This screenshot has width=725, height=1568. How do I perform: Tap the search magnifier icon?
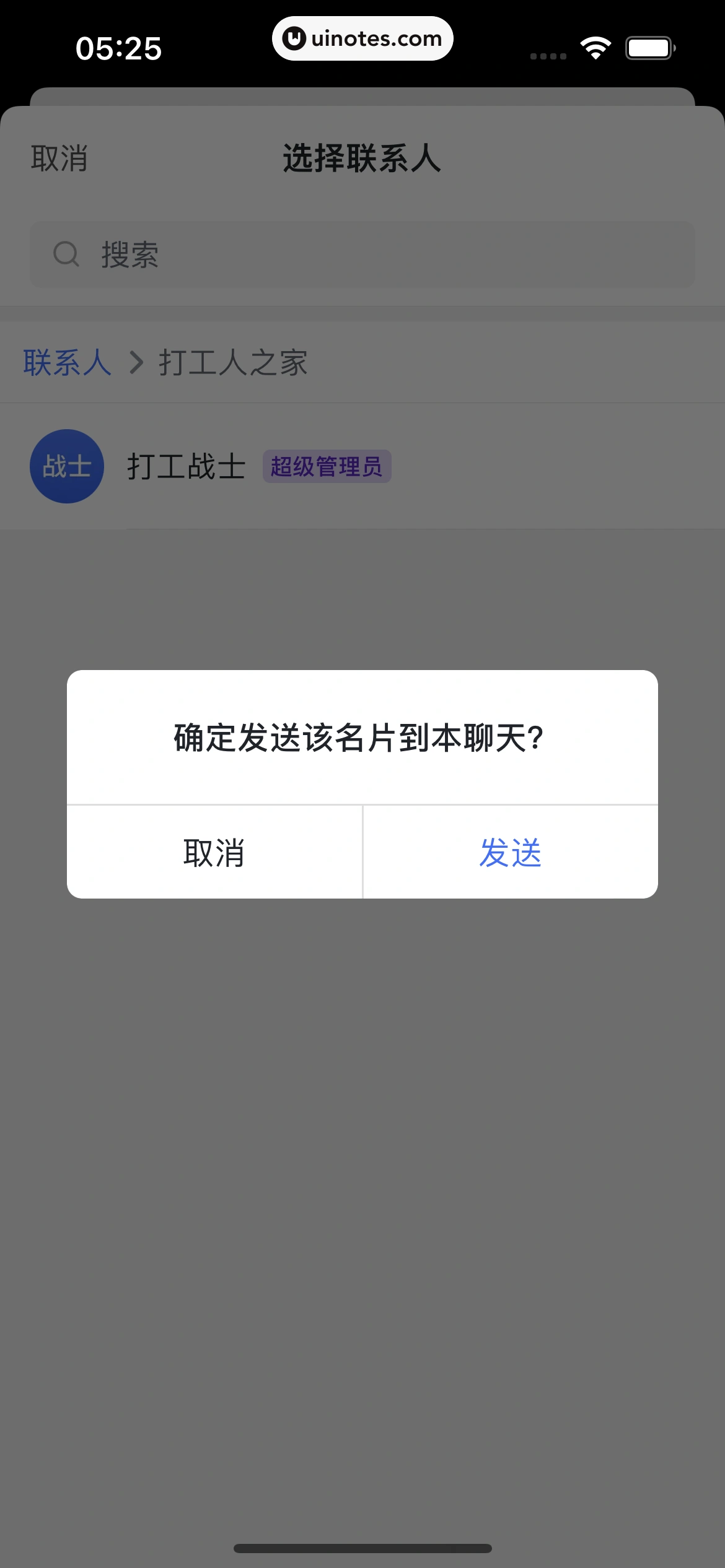pos(66,253)
